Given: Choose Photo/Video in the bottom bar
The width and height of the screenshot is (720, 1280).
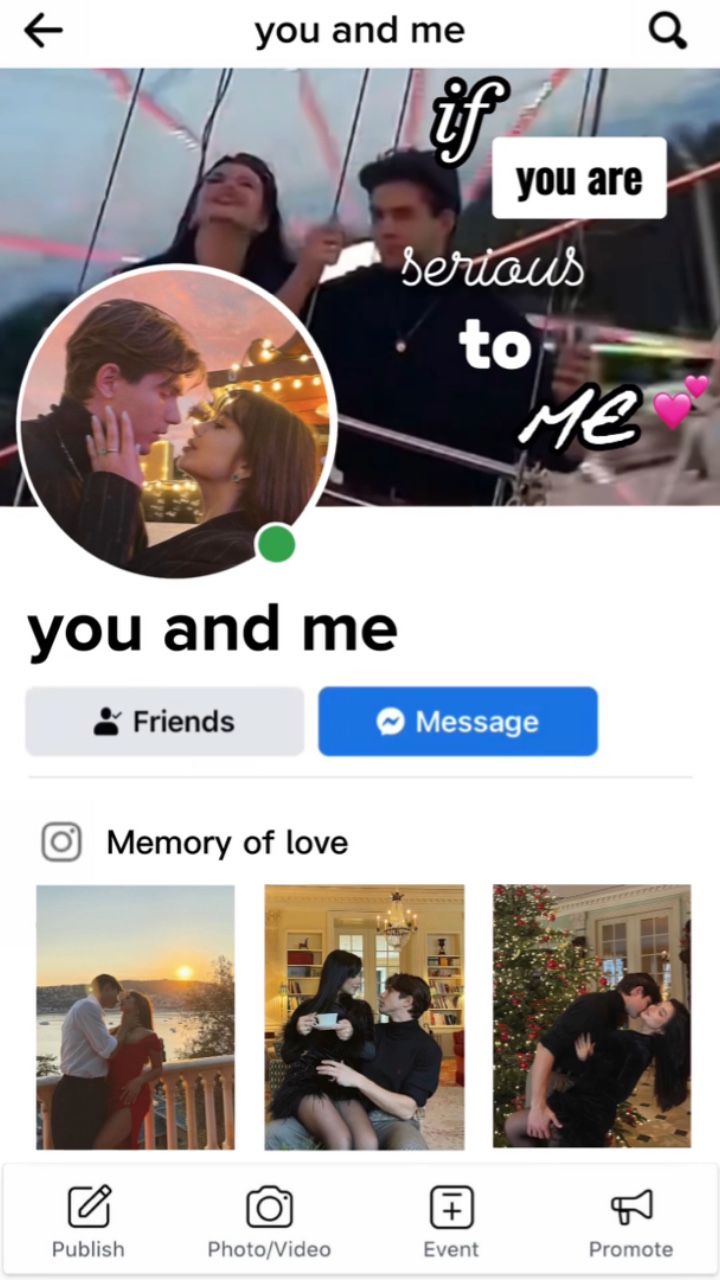Looking at the screenshot, I should (x=269, y=1222).
